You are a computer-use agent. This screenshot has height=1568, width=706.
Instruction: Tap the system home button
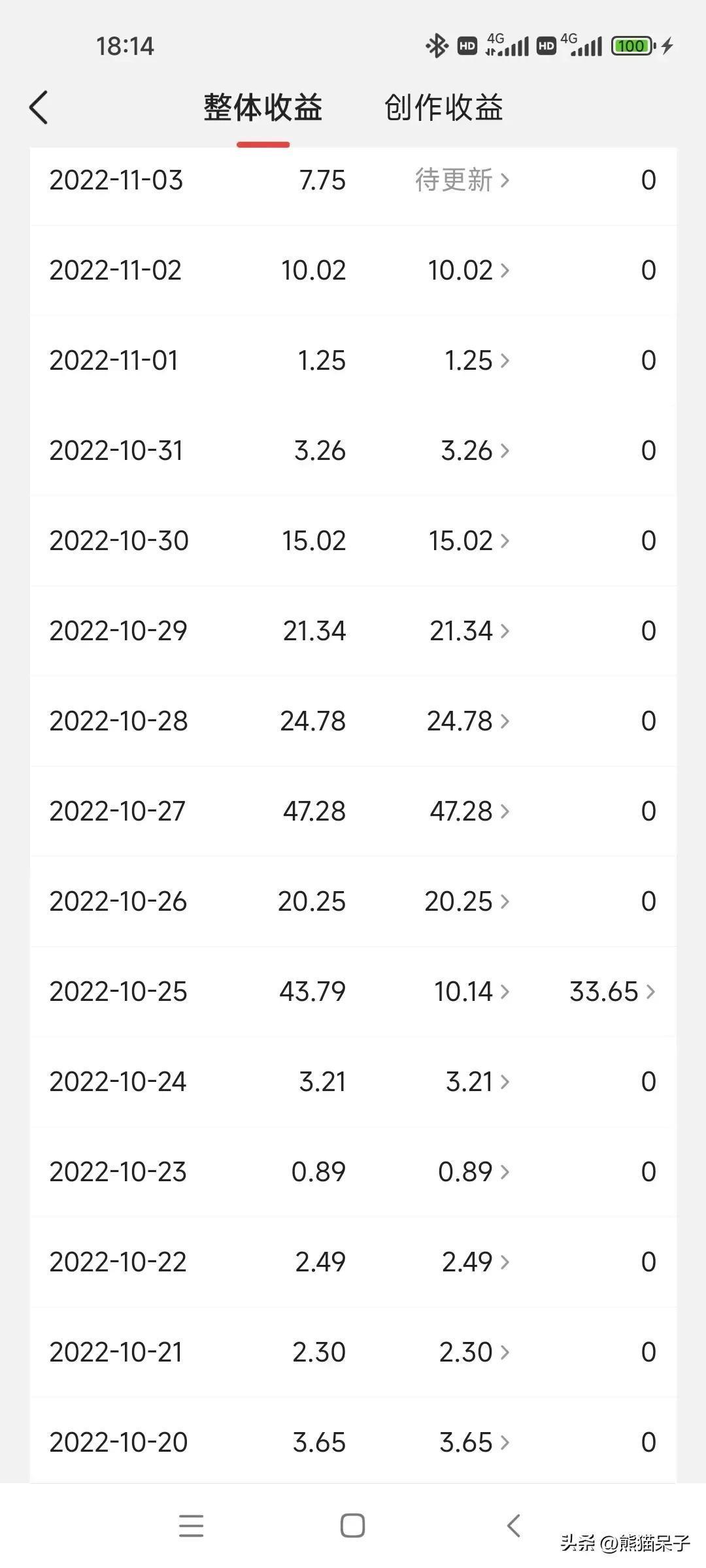tap(352, 1526)
